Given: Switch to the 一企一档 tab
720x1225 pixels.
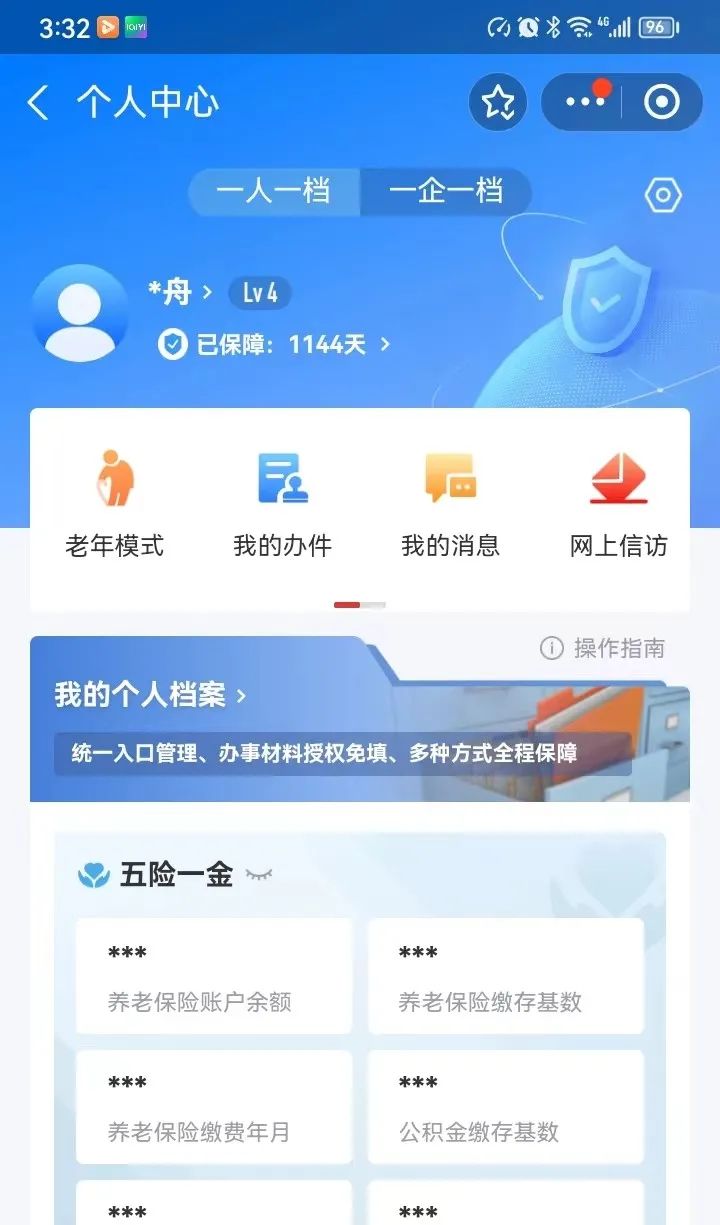Looking at the screenshot, I should point(446,191).
